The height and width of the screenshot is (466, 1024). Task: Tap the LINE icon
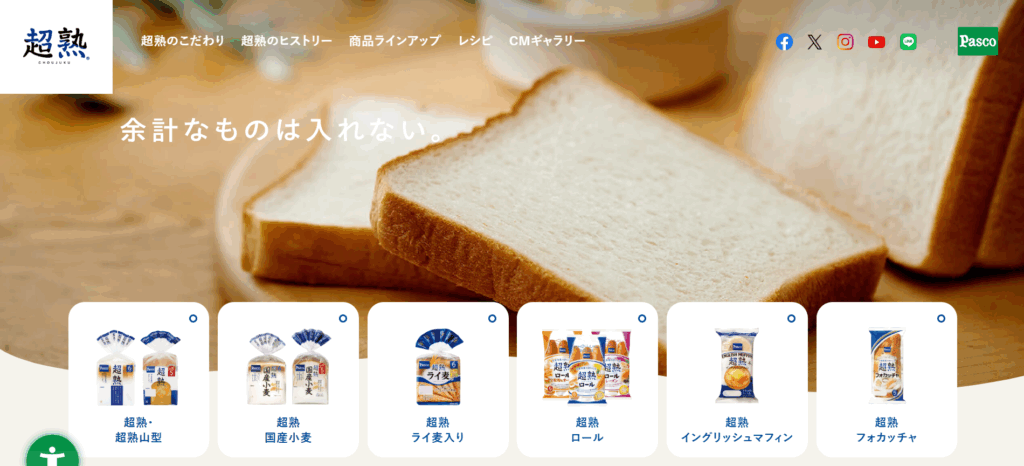[x=908, y=42]
